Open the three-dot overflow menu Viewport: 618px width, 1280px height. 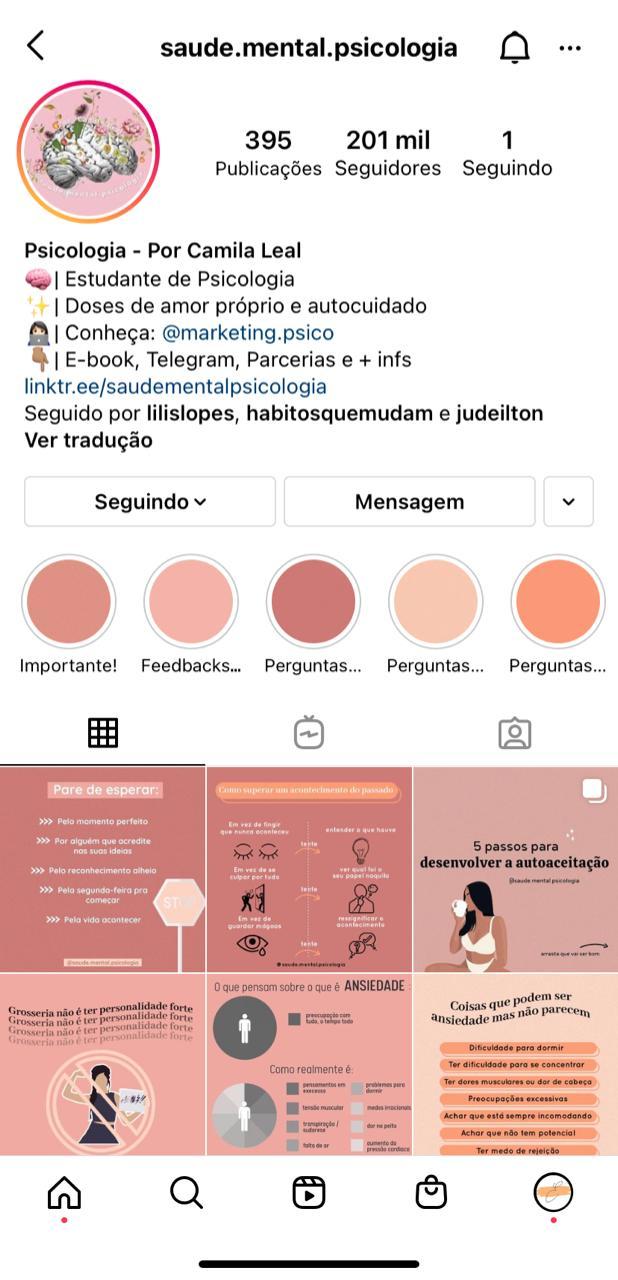570,47
